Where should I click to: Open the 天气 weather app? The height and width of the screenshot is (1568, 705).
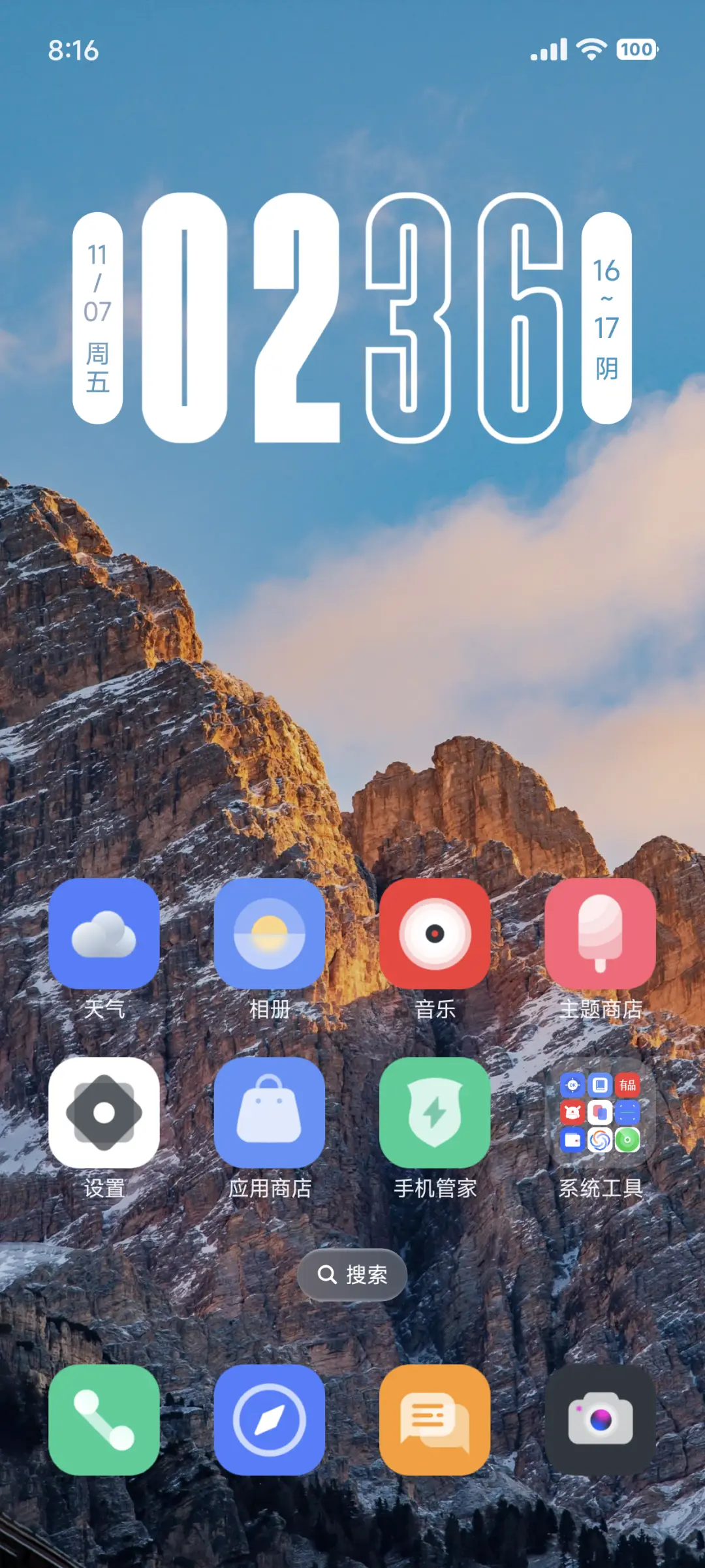(104, 933)
